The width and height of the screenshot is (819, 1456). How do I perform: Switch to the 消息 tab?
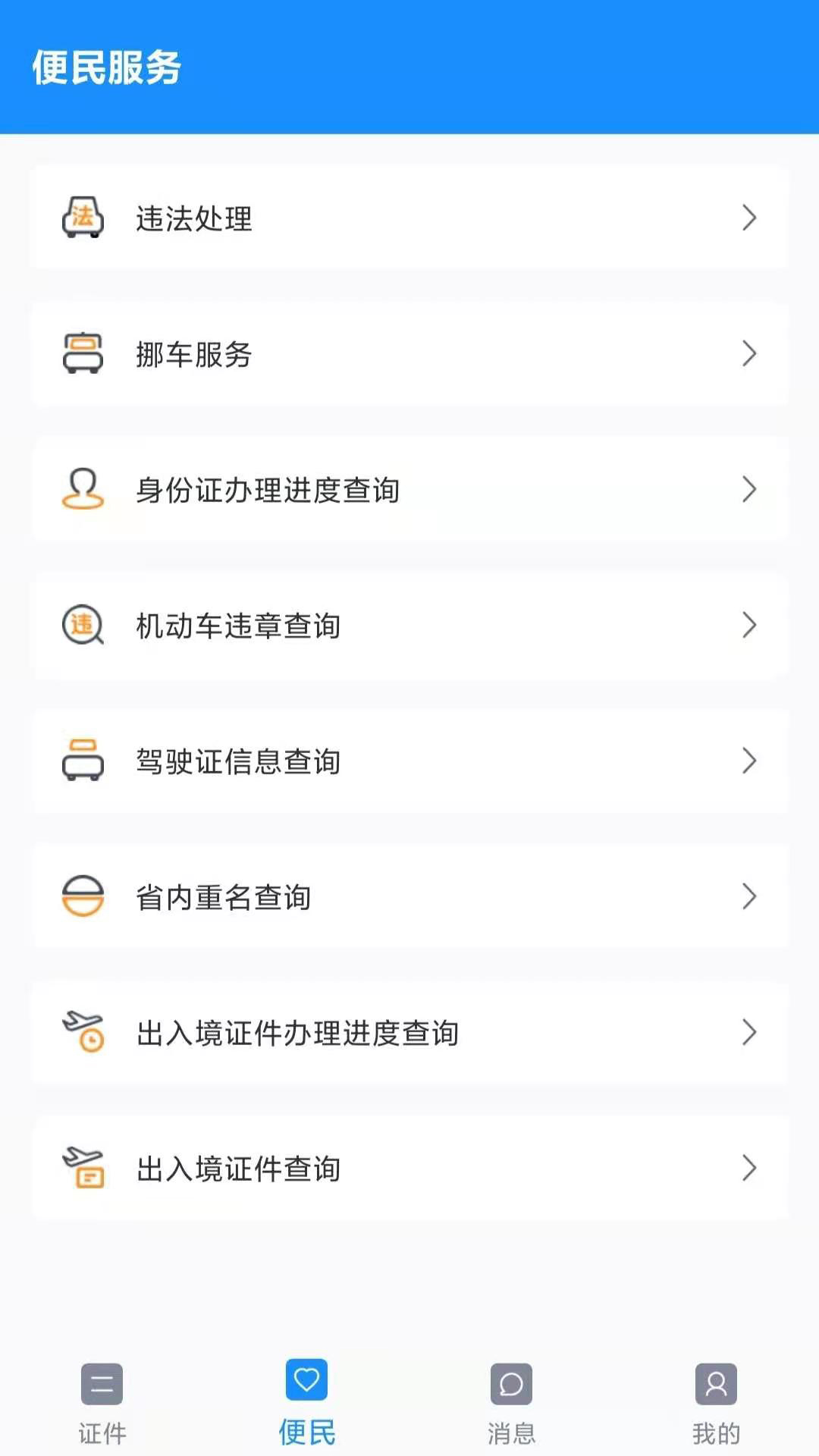(x=512, y=1403)
